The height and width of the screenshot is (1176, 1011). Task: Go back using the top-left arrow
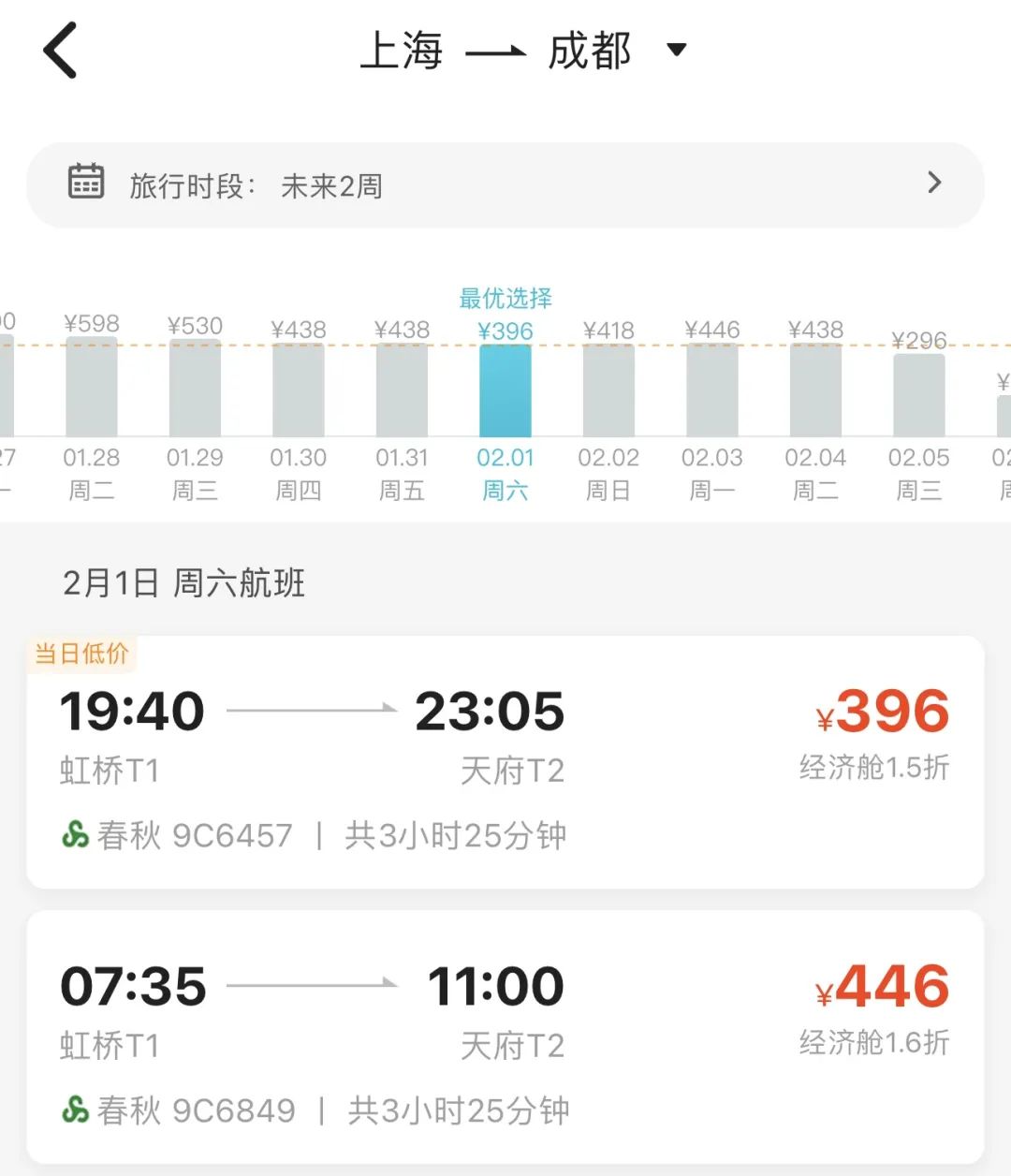tap(61, 51)
